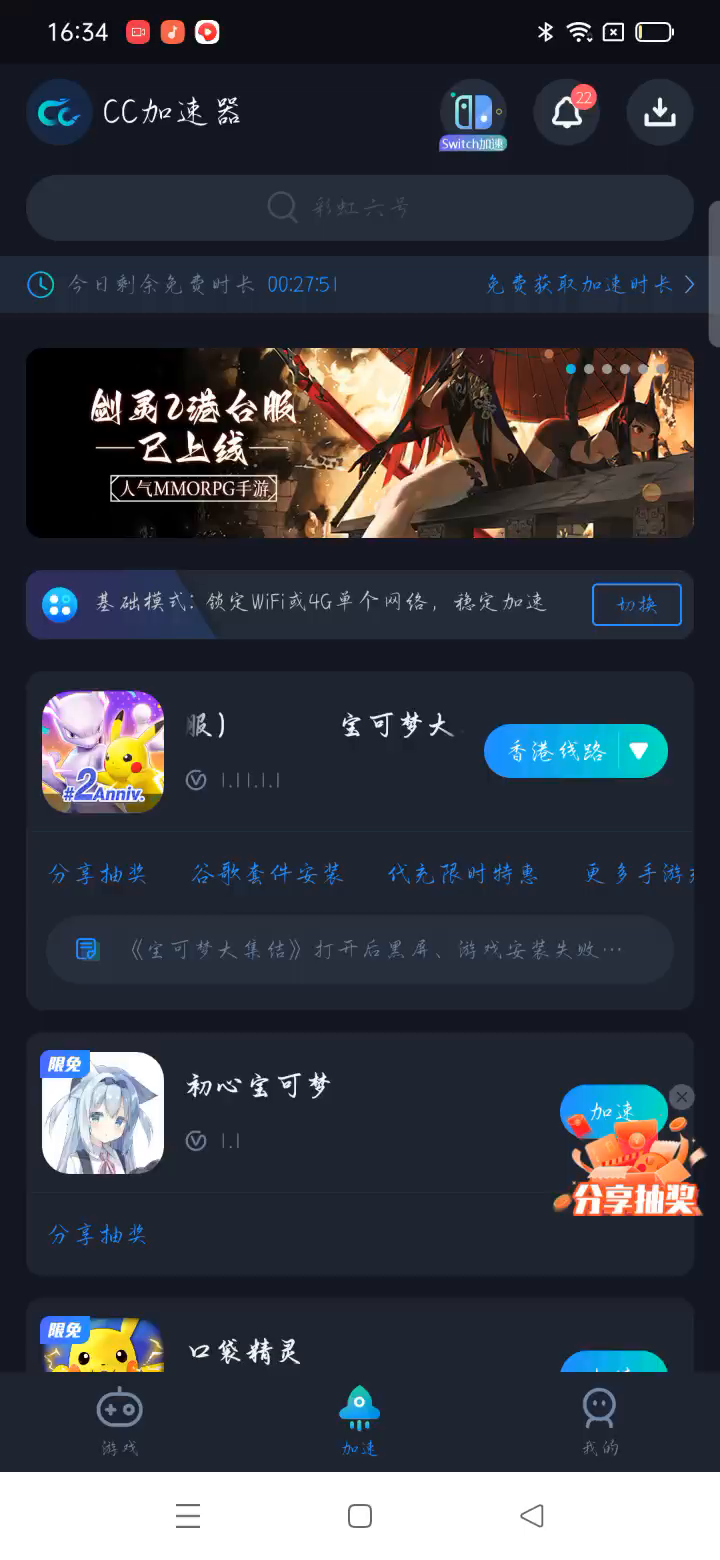Viewport: 720px width, 1560px height.
Task: Dismiss the floating 分享抽奖 promo
Action: [x=681, y=1097]
